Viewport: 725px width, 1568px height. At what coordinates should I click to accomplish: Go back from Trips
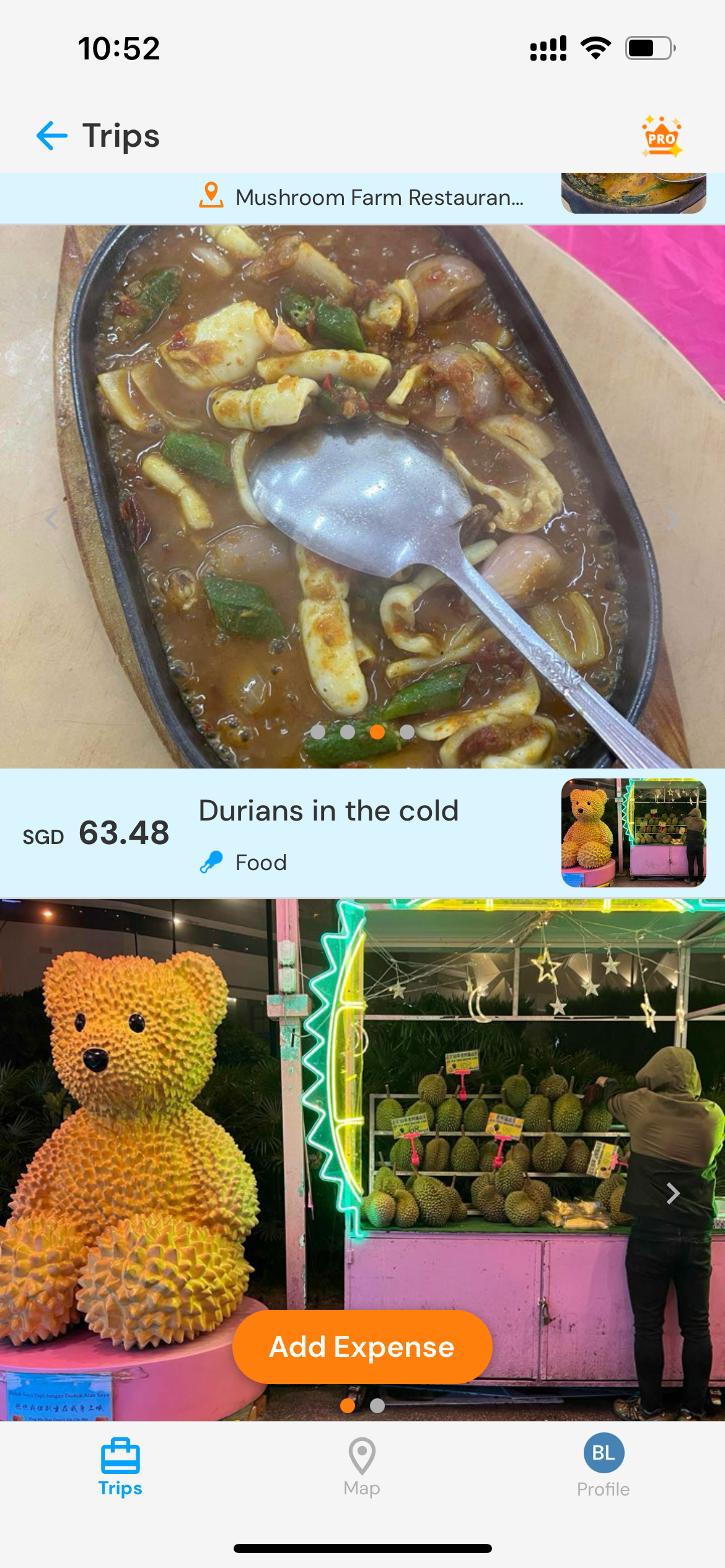pyautogui.click(x=52, y=136)
